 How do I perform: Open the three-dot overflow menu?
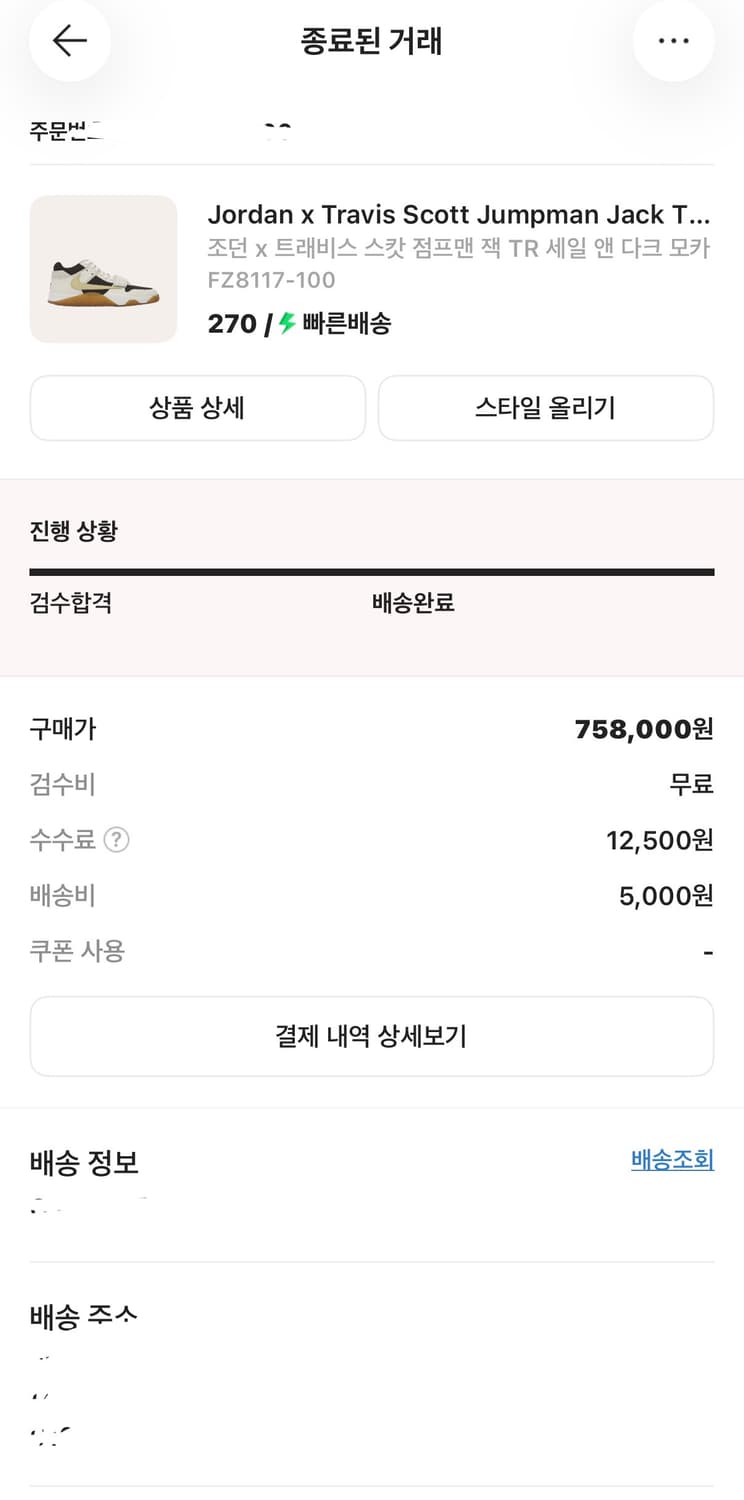674,41
